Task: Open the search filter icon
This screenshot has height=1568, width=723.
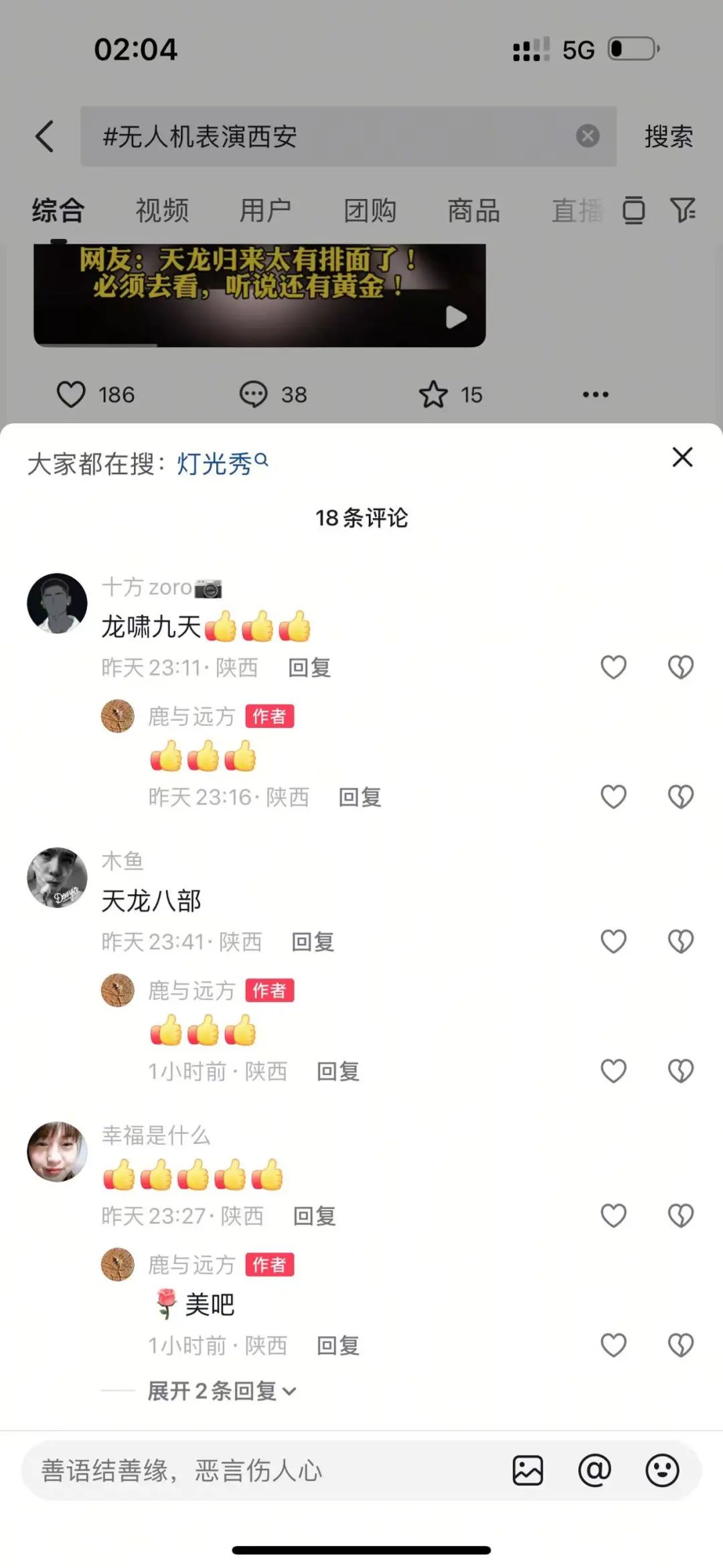Action: point(683,210)
